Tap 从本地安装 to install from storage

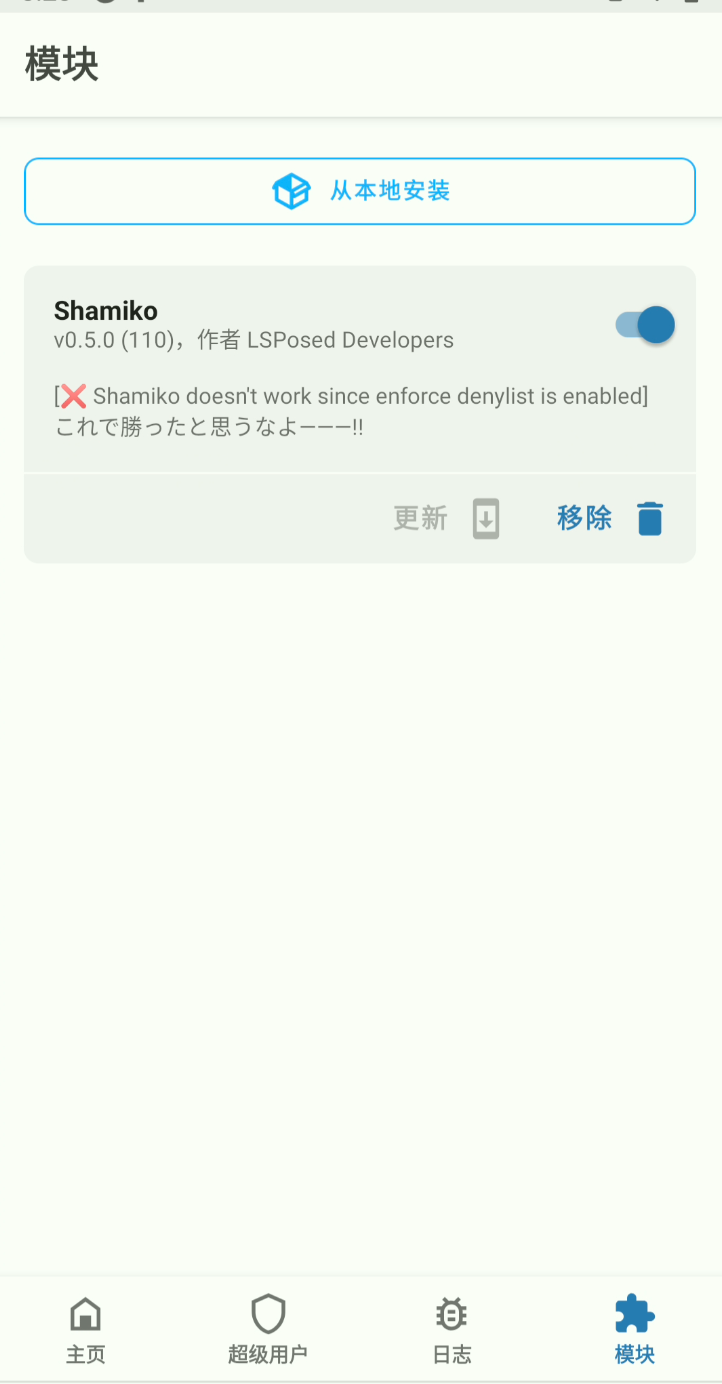point(360,191)
